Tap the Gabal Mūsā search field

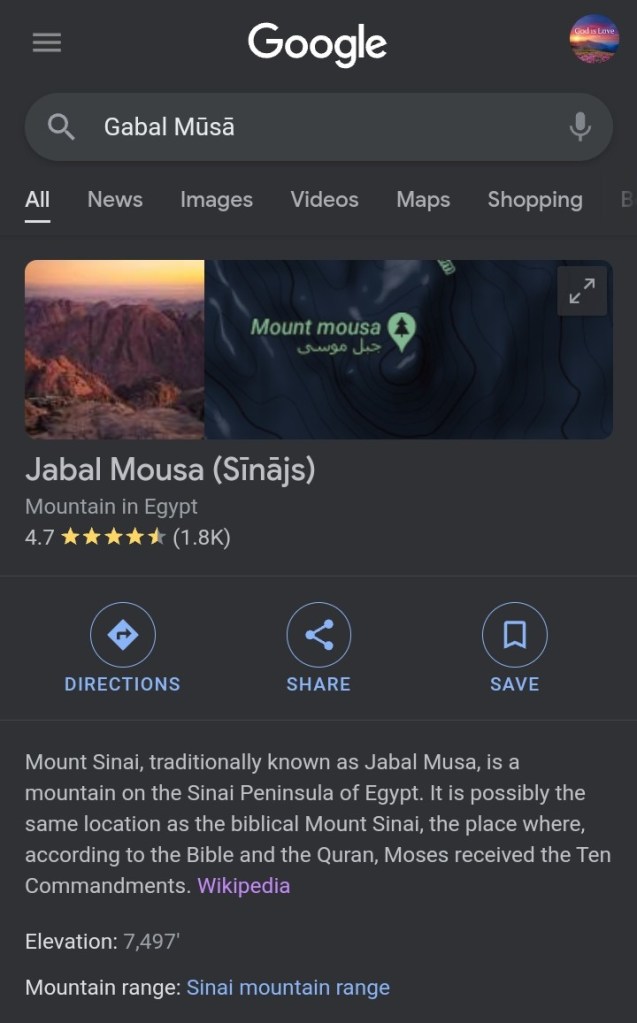tap(320, 127)
